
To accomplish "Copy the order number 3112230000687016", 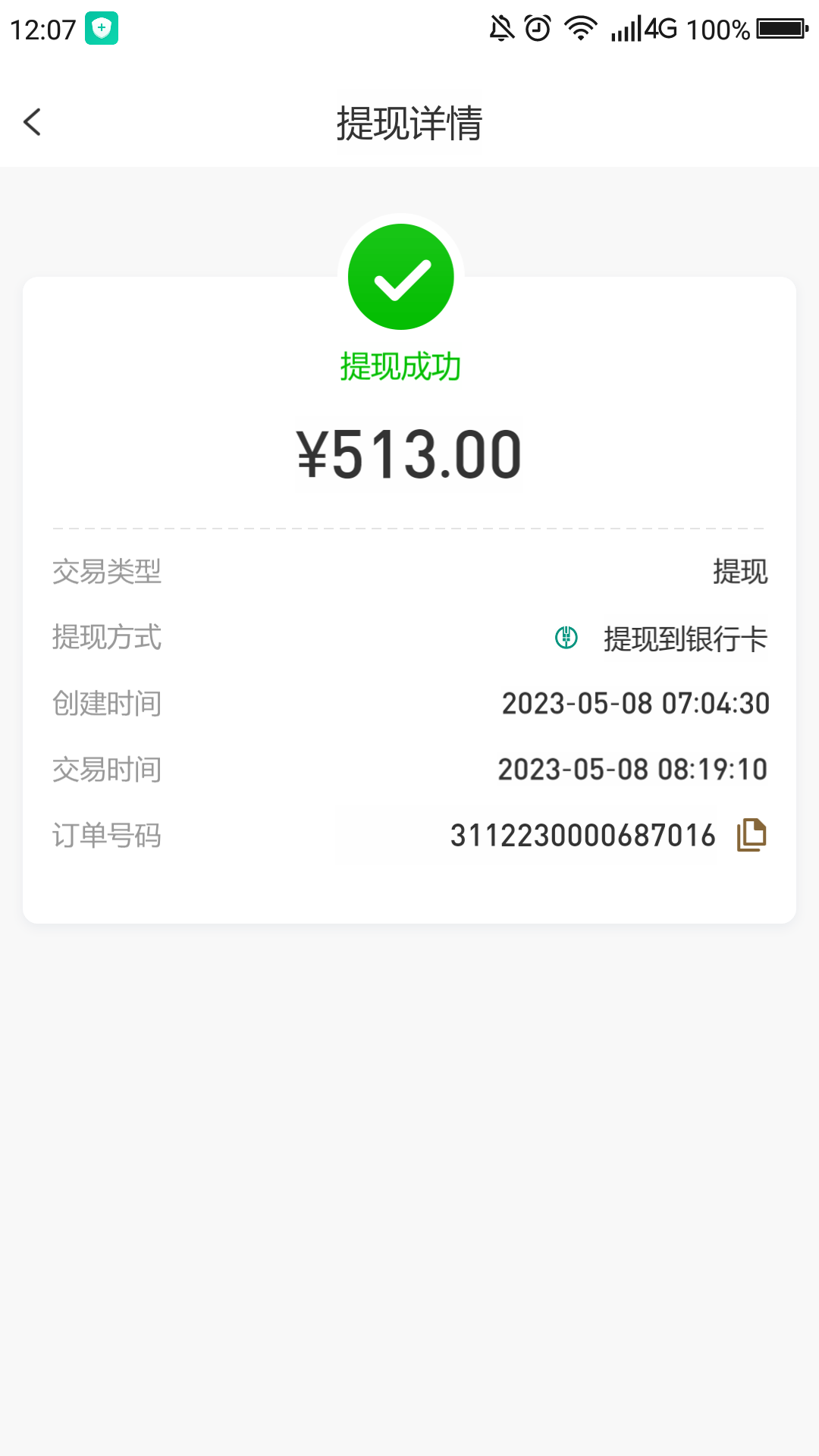I will 752,835.
